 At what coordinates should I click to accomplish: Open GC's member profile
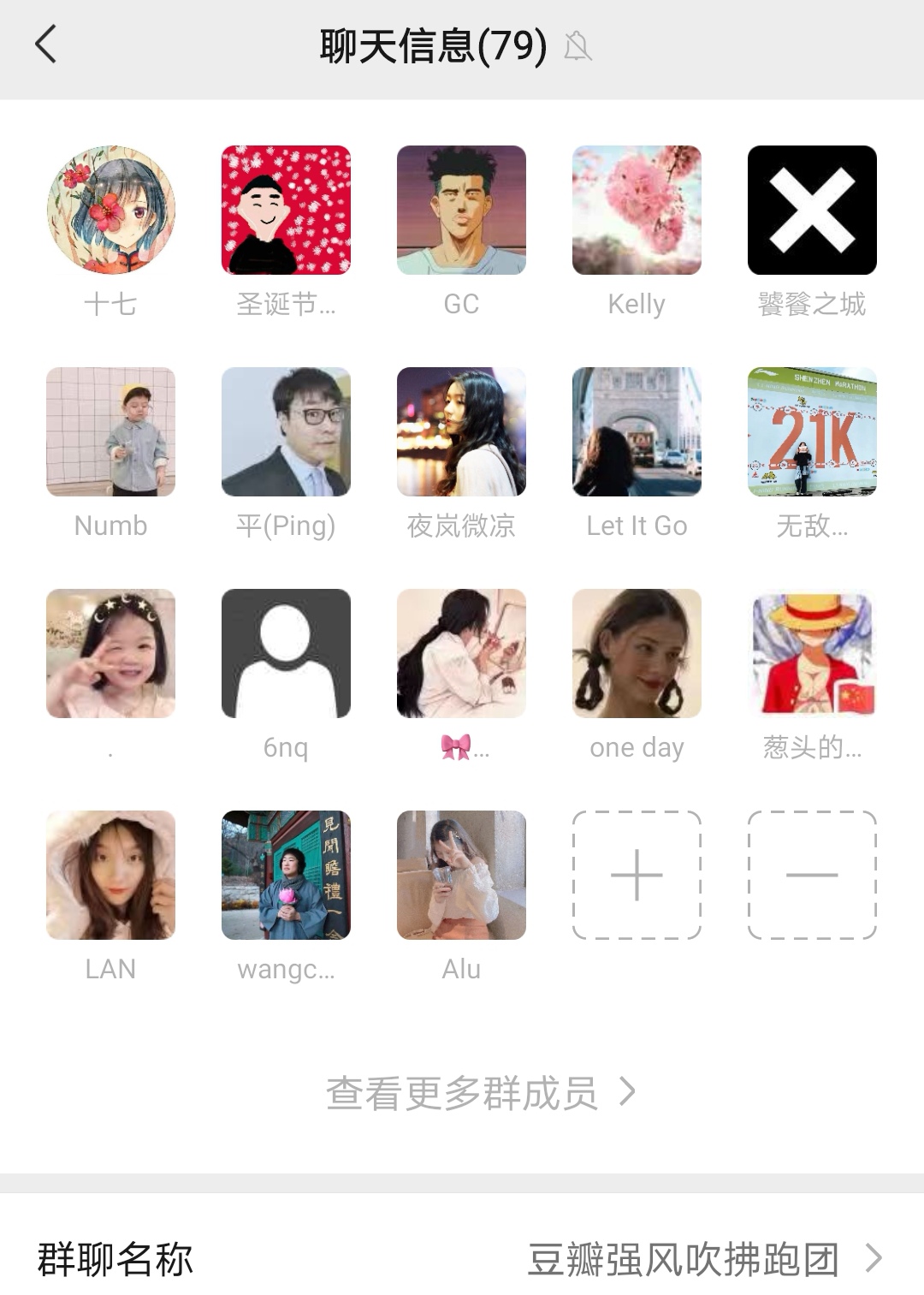[x=461, y=210]
